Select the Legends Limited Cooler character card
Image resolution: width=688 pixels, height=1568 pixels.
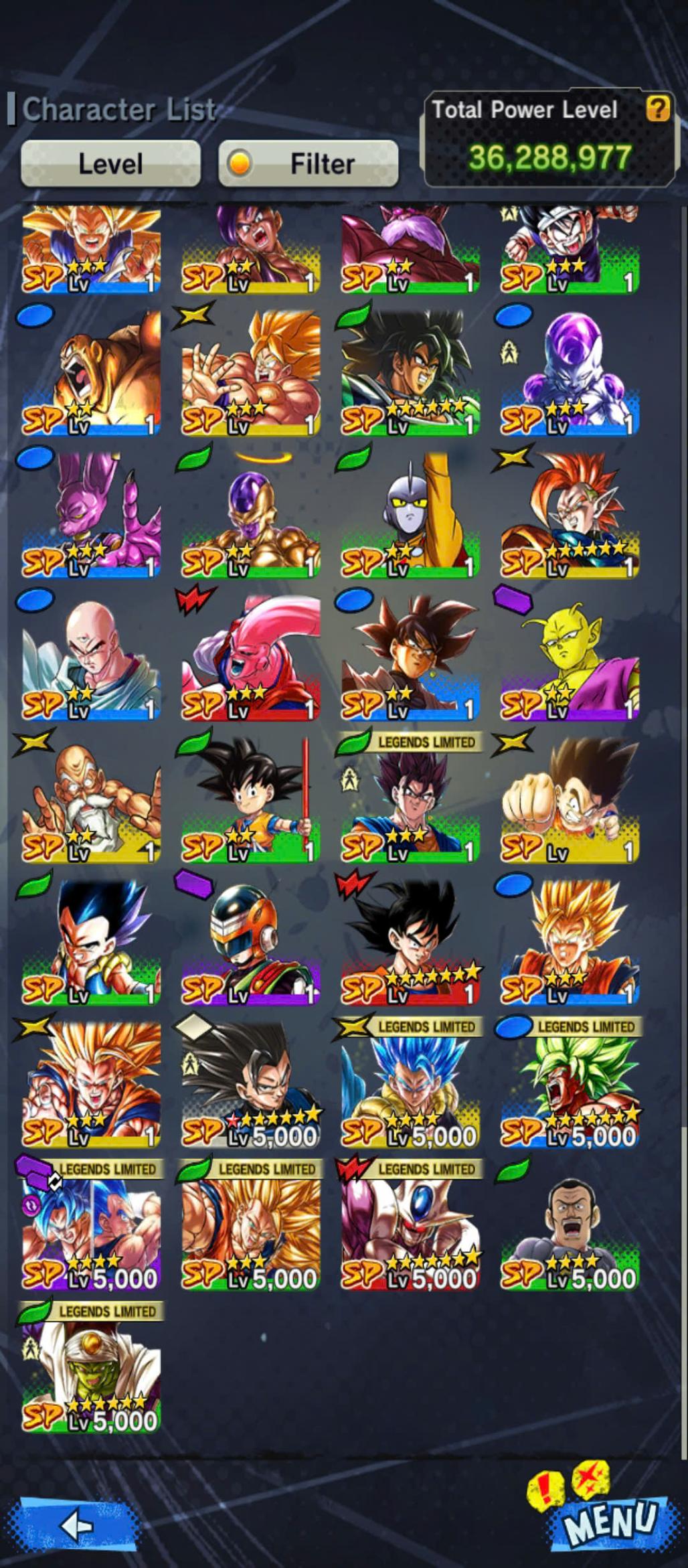click(x=410, y=1228)
